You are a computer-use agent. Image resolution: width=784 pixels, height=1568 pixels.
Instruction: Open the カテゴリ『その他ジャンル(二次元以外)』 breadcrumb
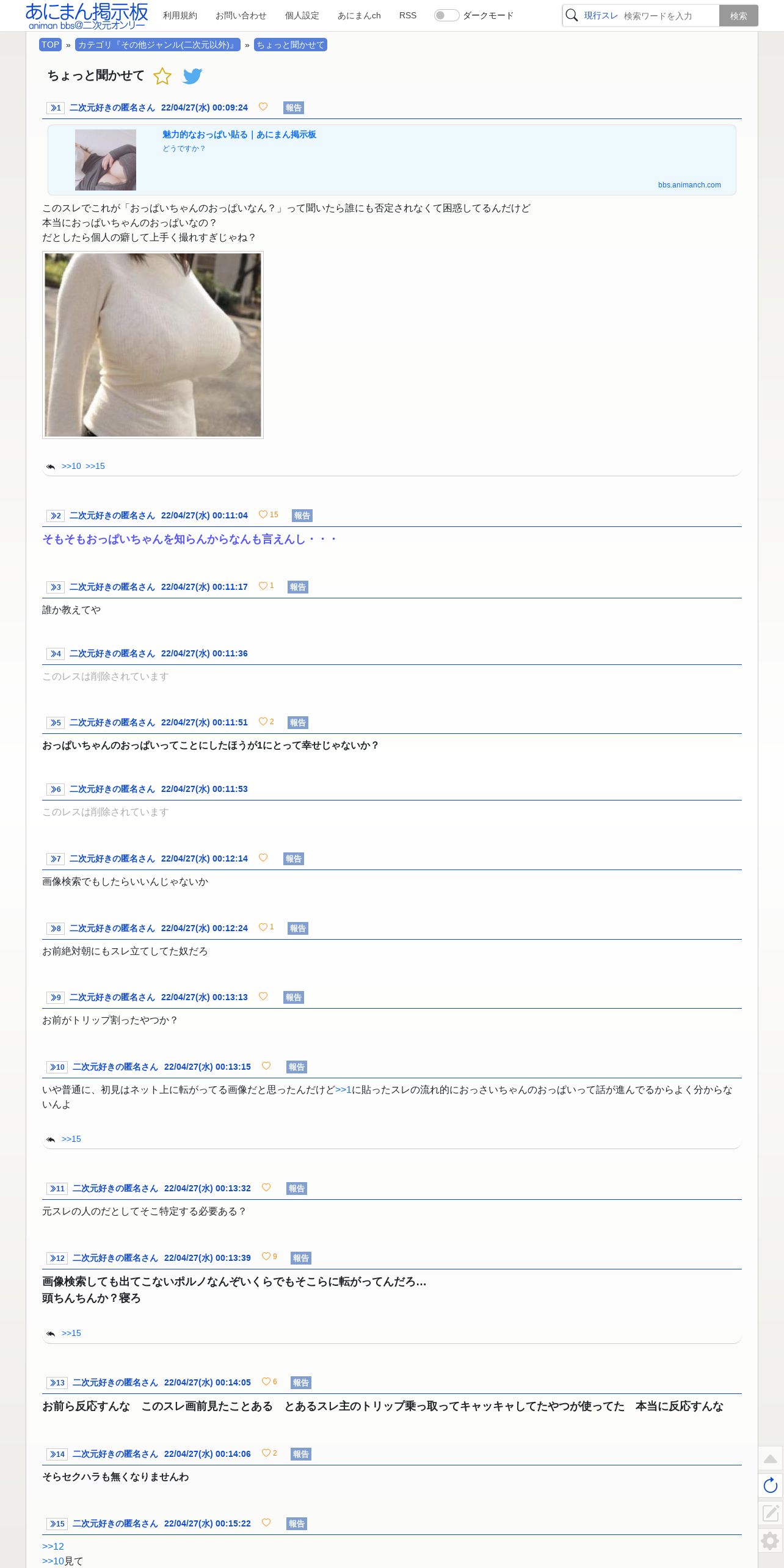pos(158,45)
